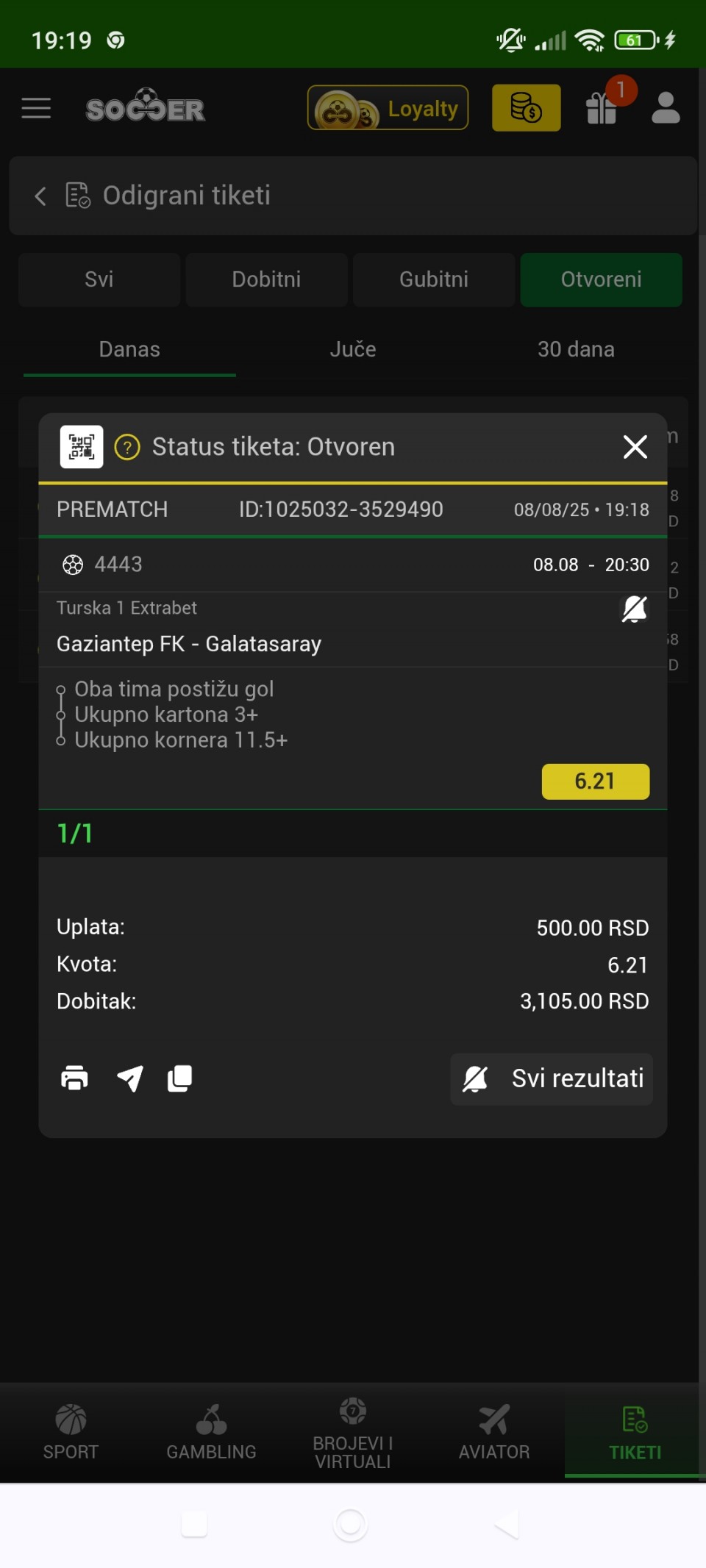Print the ticket

click(x=74, y=1078)
